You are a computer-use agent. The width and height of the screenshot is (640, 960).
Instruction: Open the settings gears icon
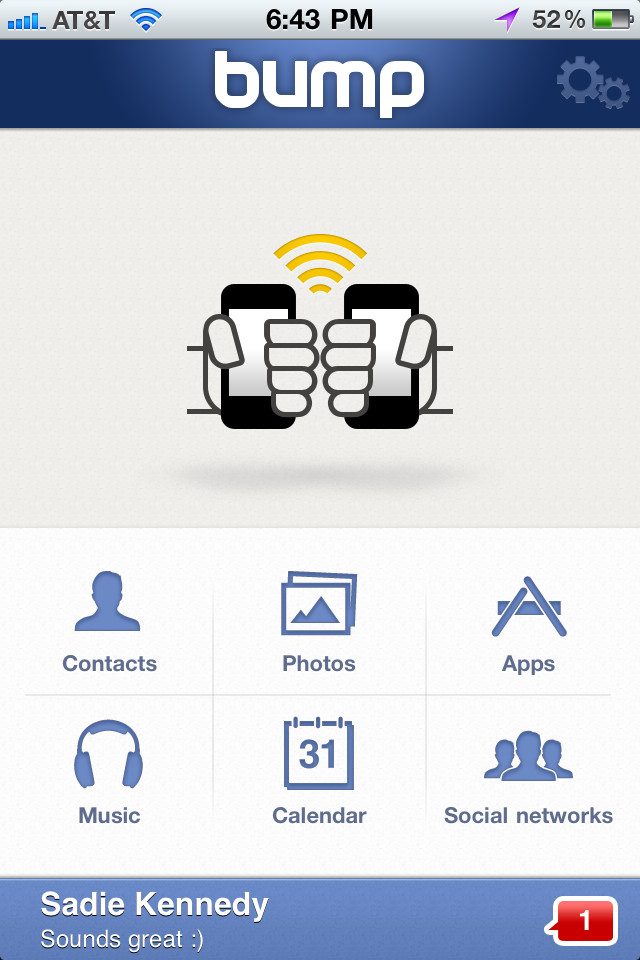click(592, 84)
